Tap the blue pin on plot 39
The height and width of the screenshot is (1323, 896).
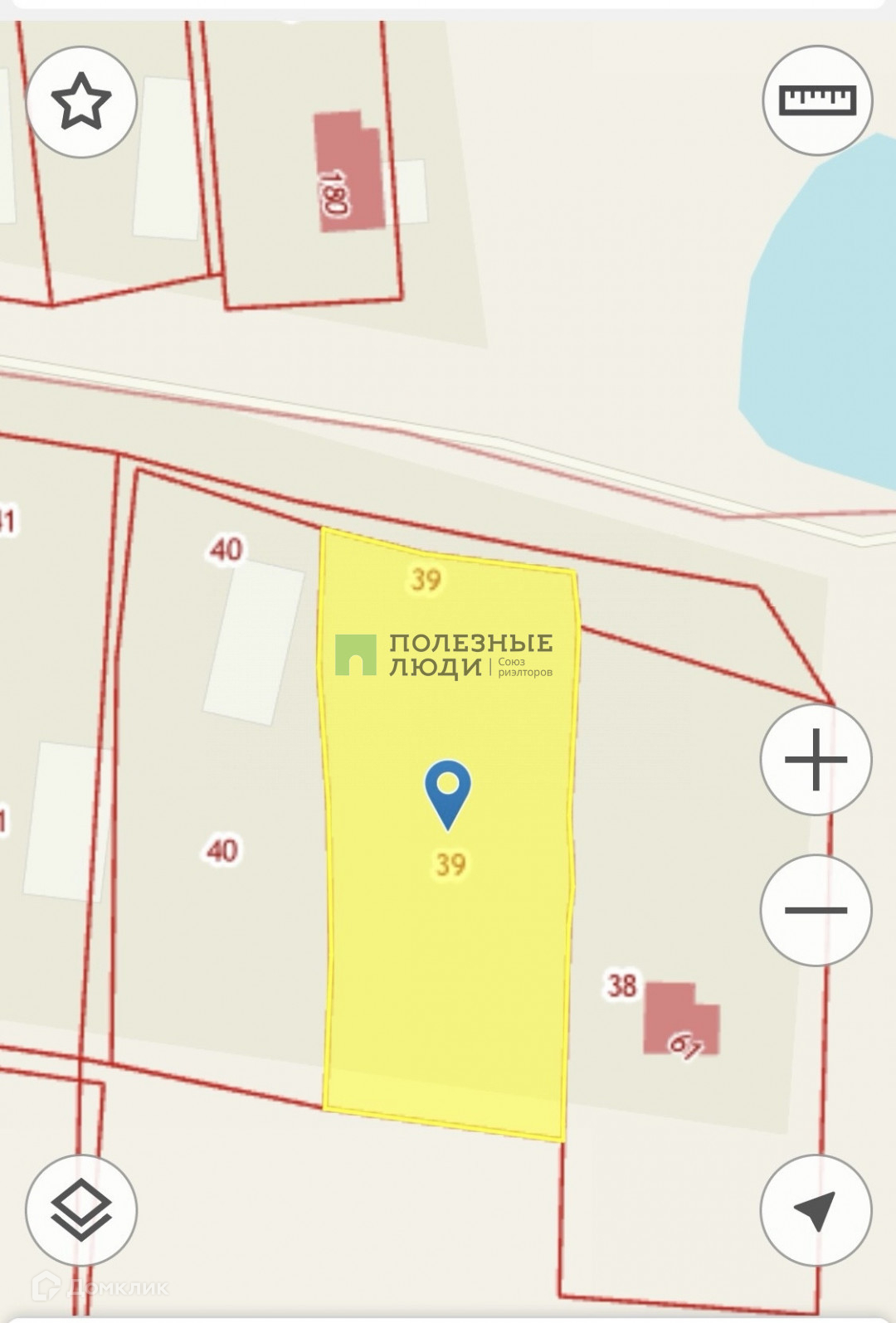point(448,791)
